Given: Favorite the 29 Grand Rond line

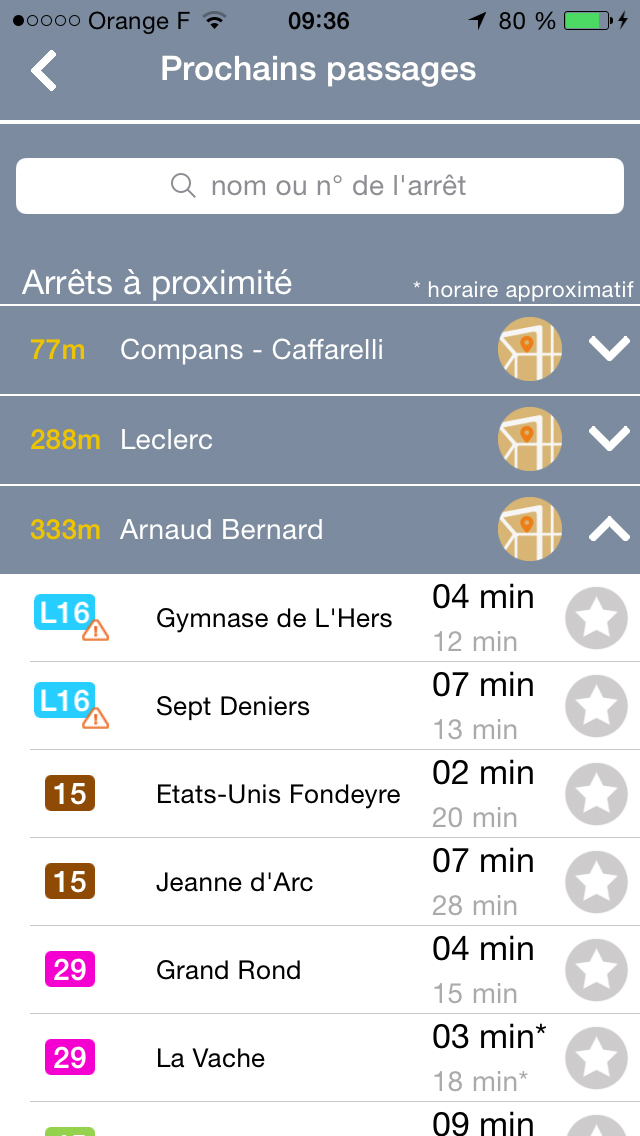Looking at the screenshot, I should [597, 970].
